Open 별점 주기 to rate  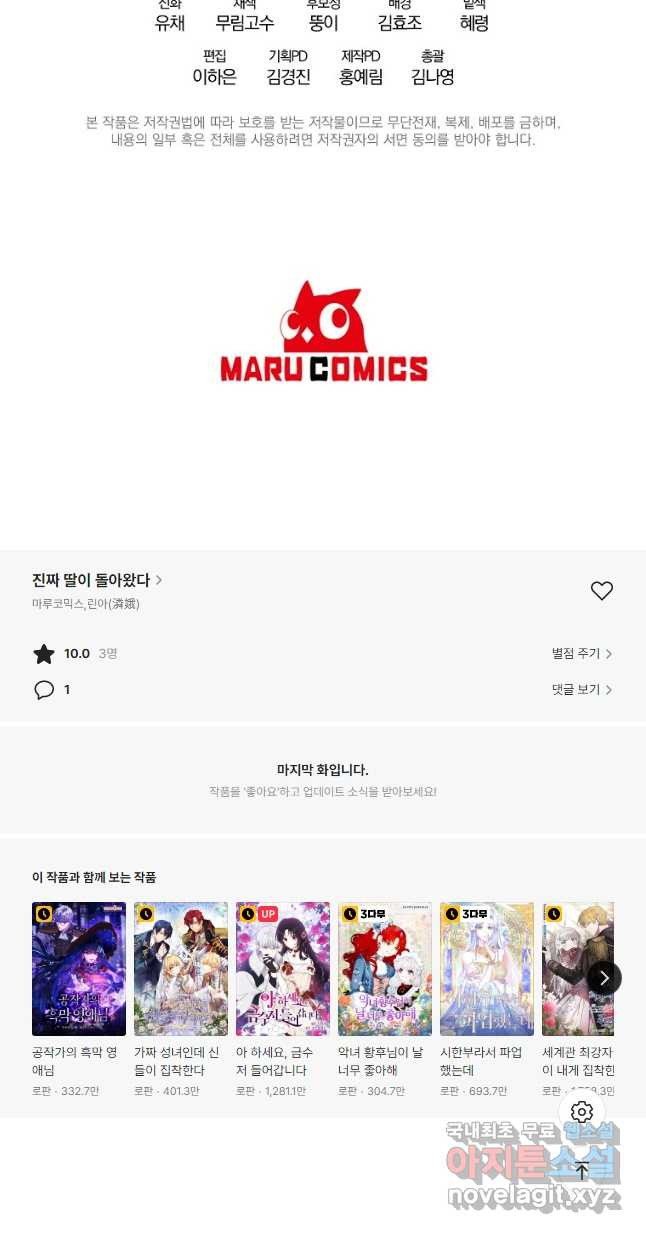(581, 654)
